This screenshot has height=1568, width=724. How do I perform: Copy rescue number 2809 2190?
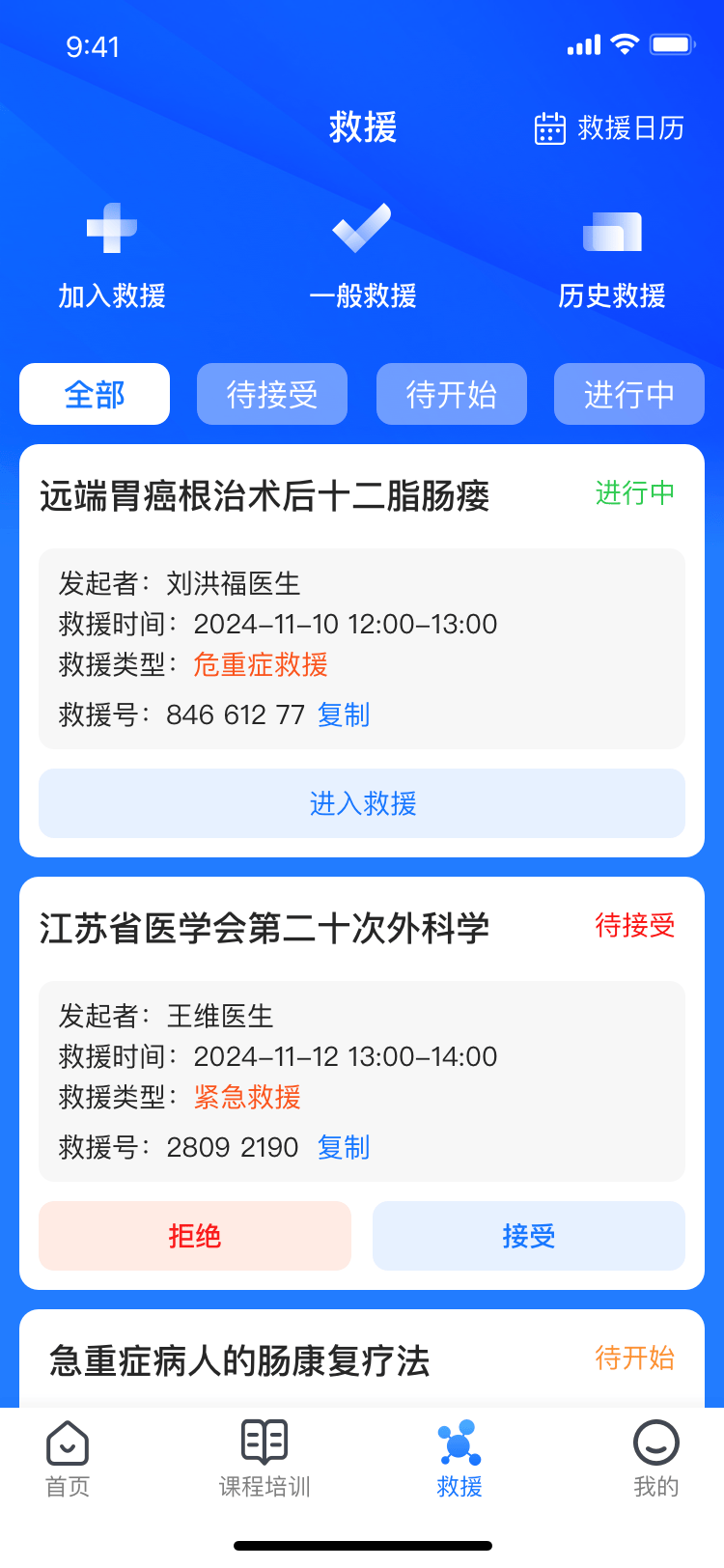tap(344, 1147)
